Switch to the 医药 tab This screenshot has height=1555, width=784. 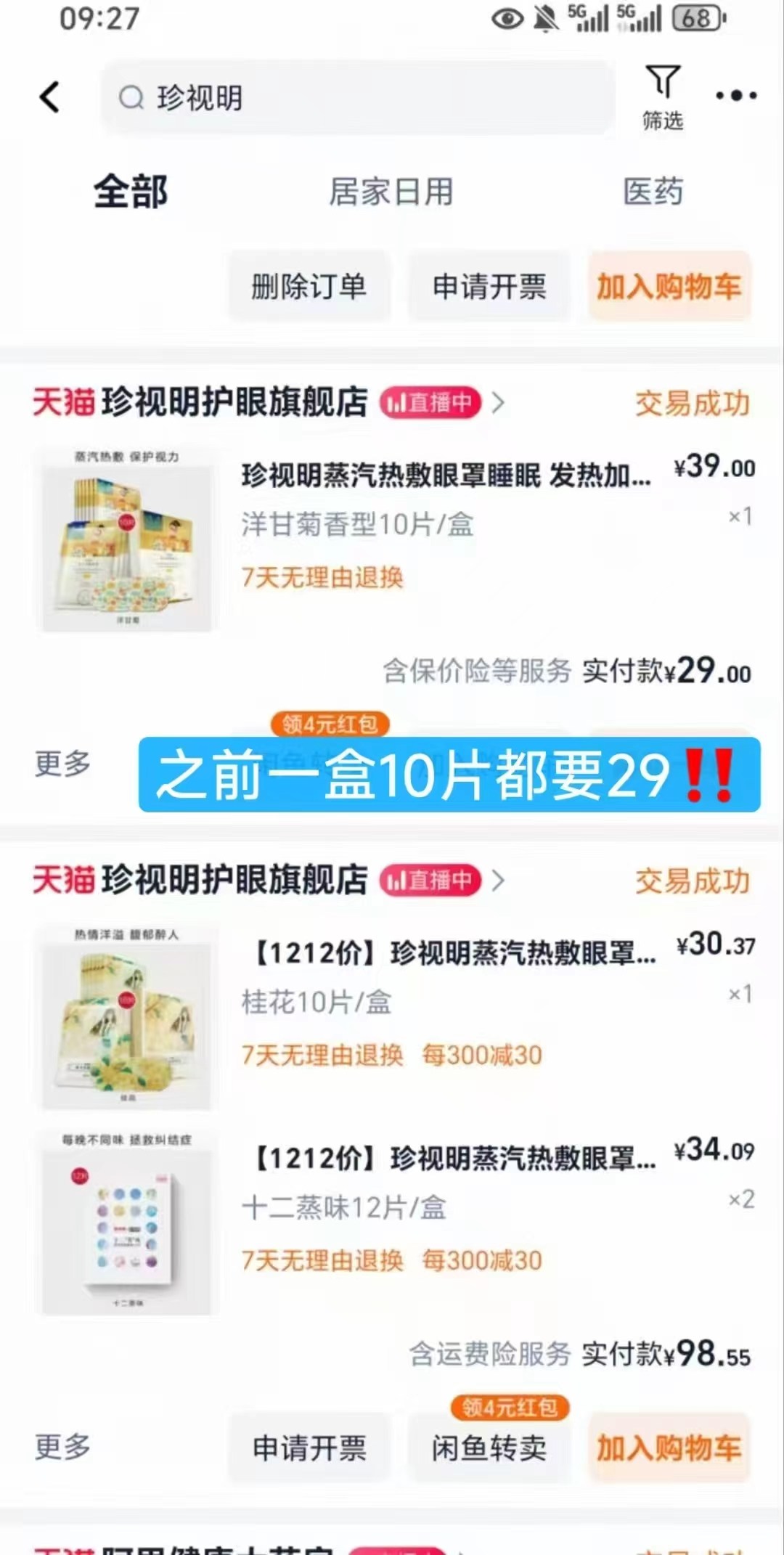point(653,192)
